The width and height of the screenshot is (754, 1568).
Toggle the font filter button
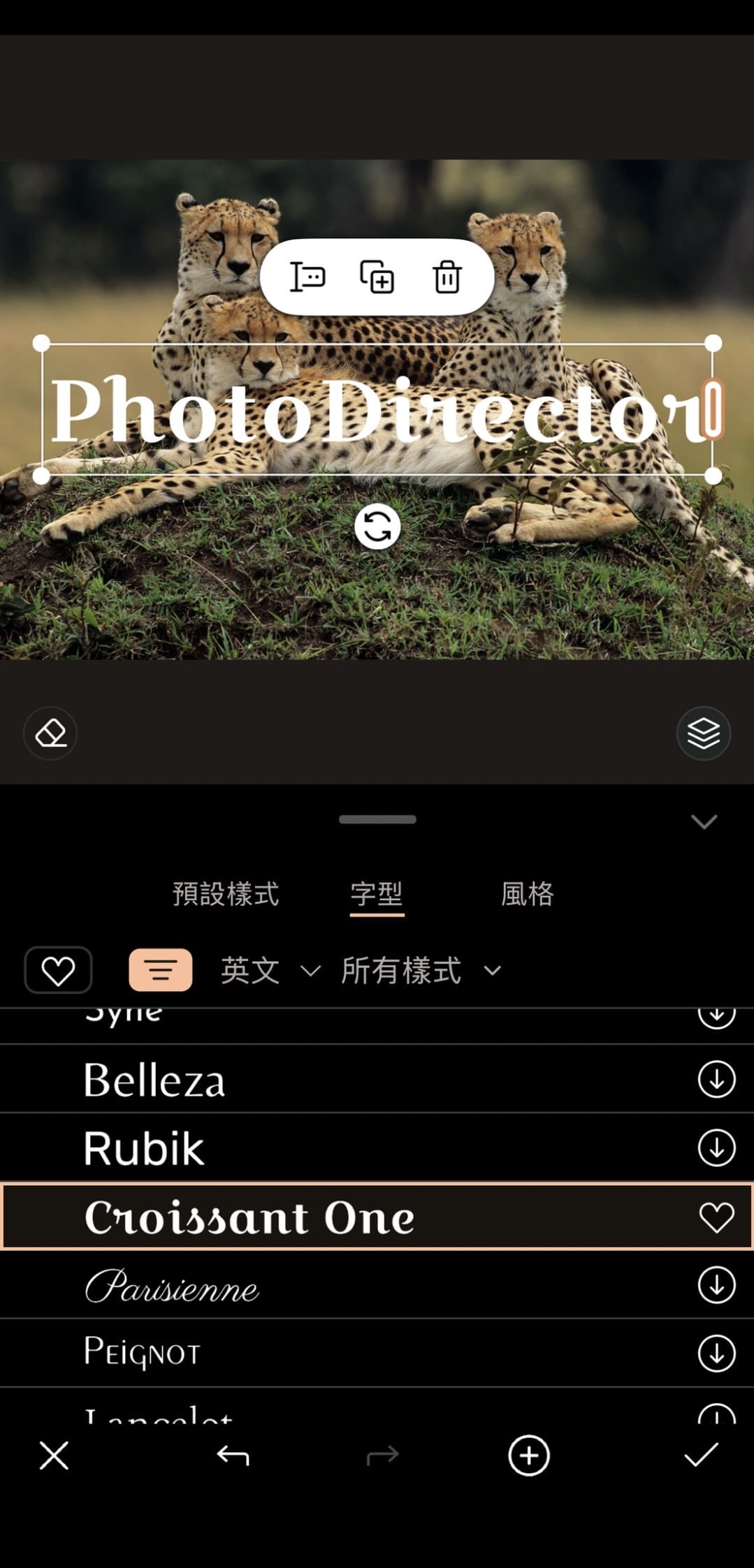coord(160,970)
